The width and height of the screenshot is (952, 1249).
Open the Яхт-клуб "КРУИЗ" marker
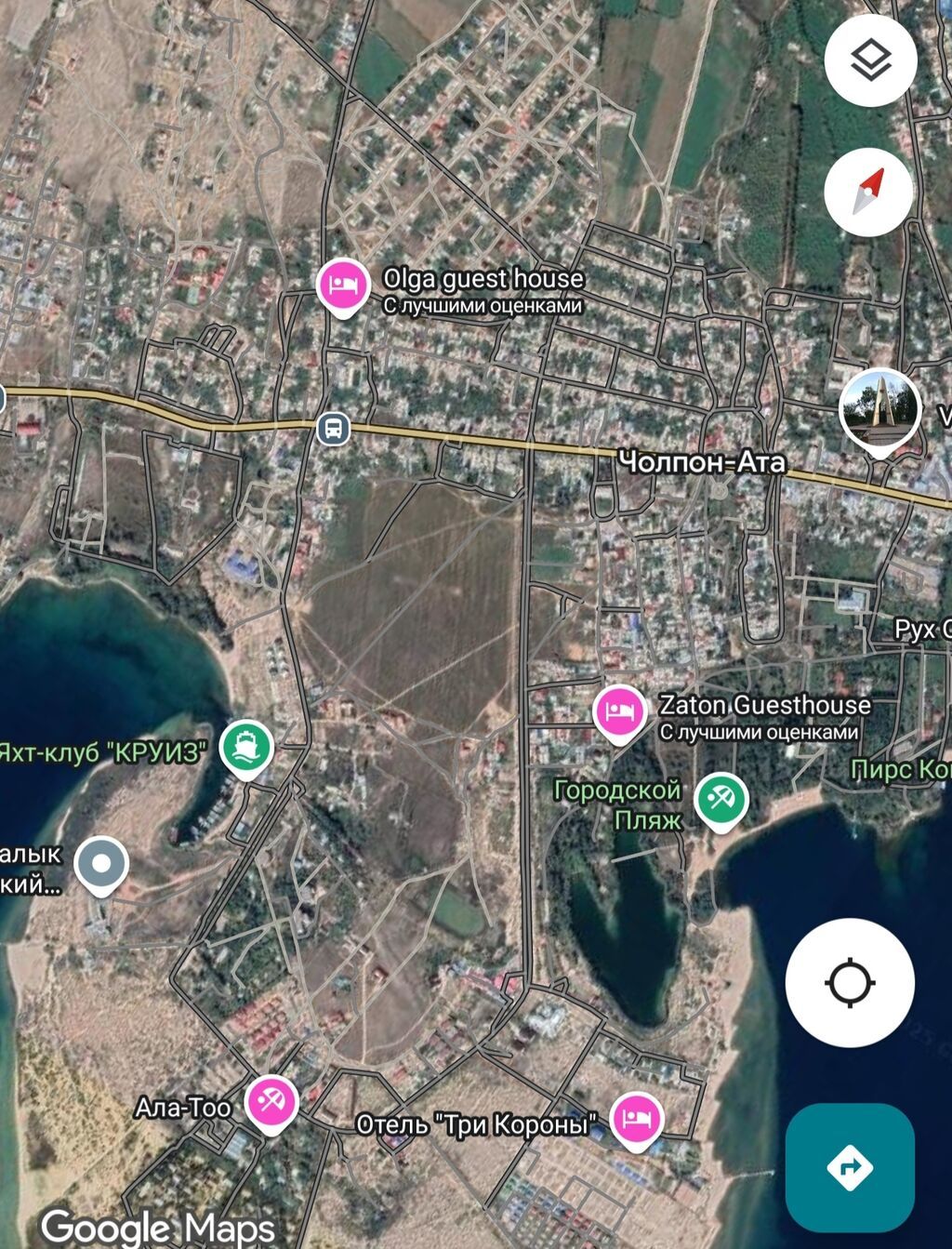246,749
